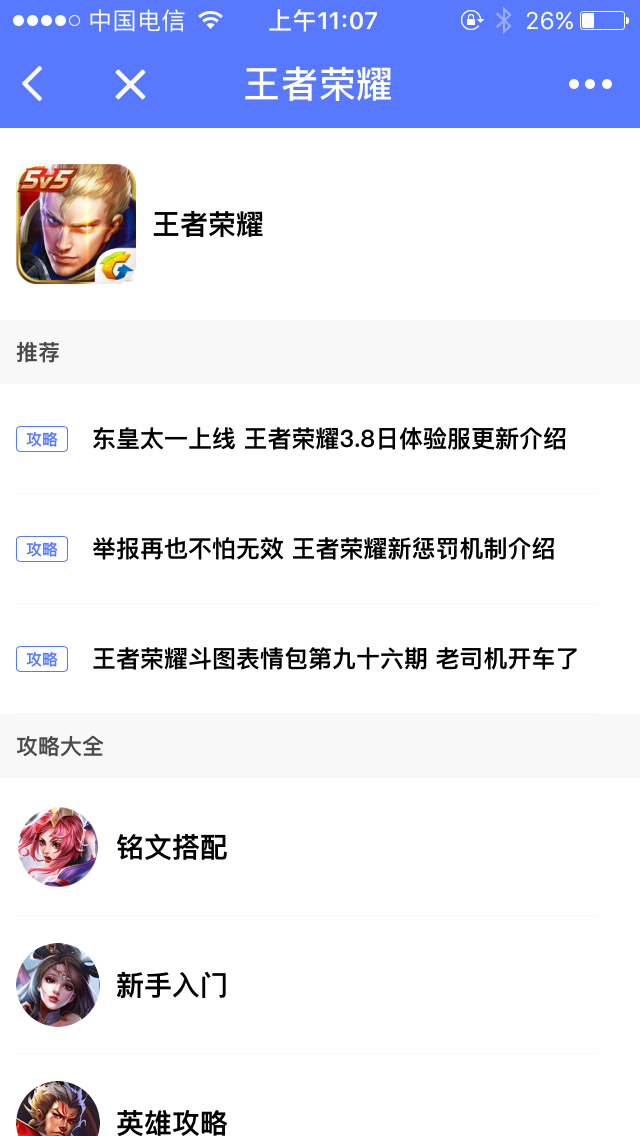Open the 铭文搭配 guide category
Viewport: 640px width, 1136px height.
tap(172, 848)
